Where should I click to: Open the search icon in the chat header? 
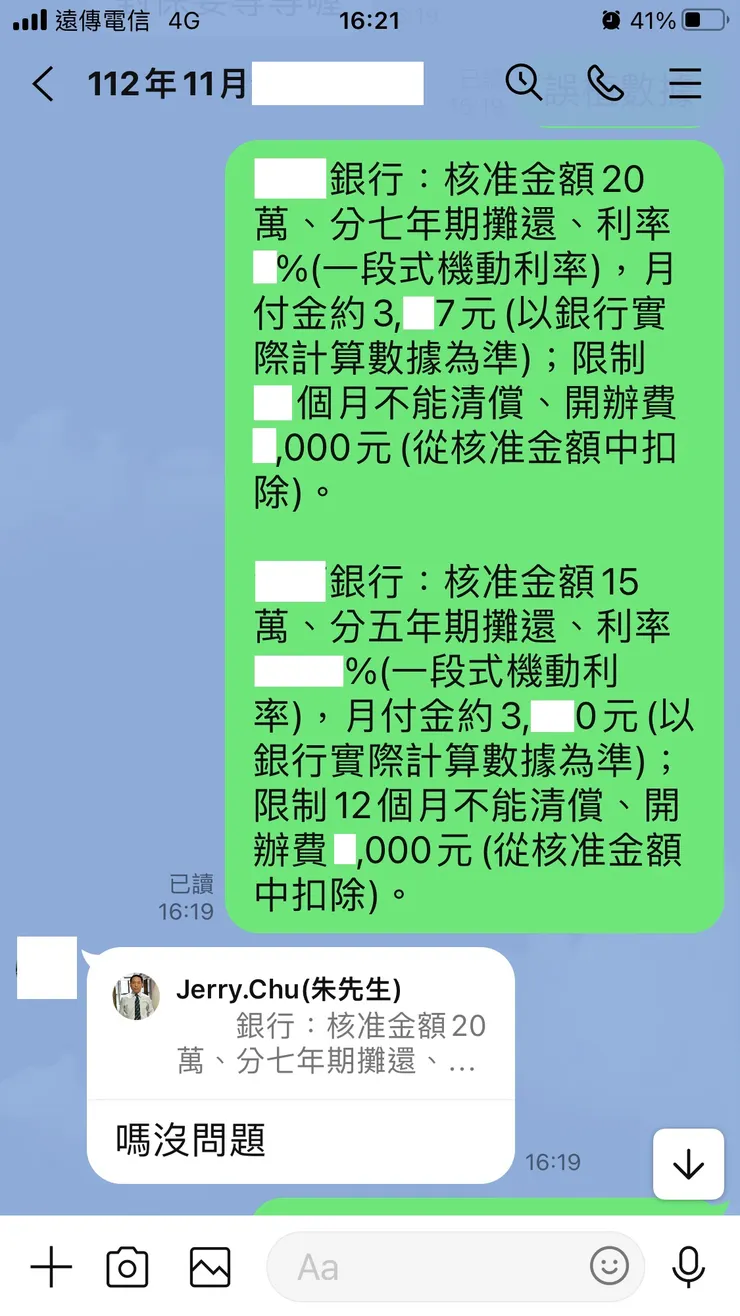click(x=525, y=84)
